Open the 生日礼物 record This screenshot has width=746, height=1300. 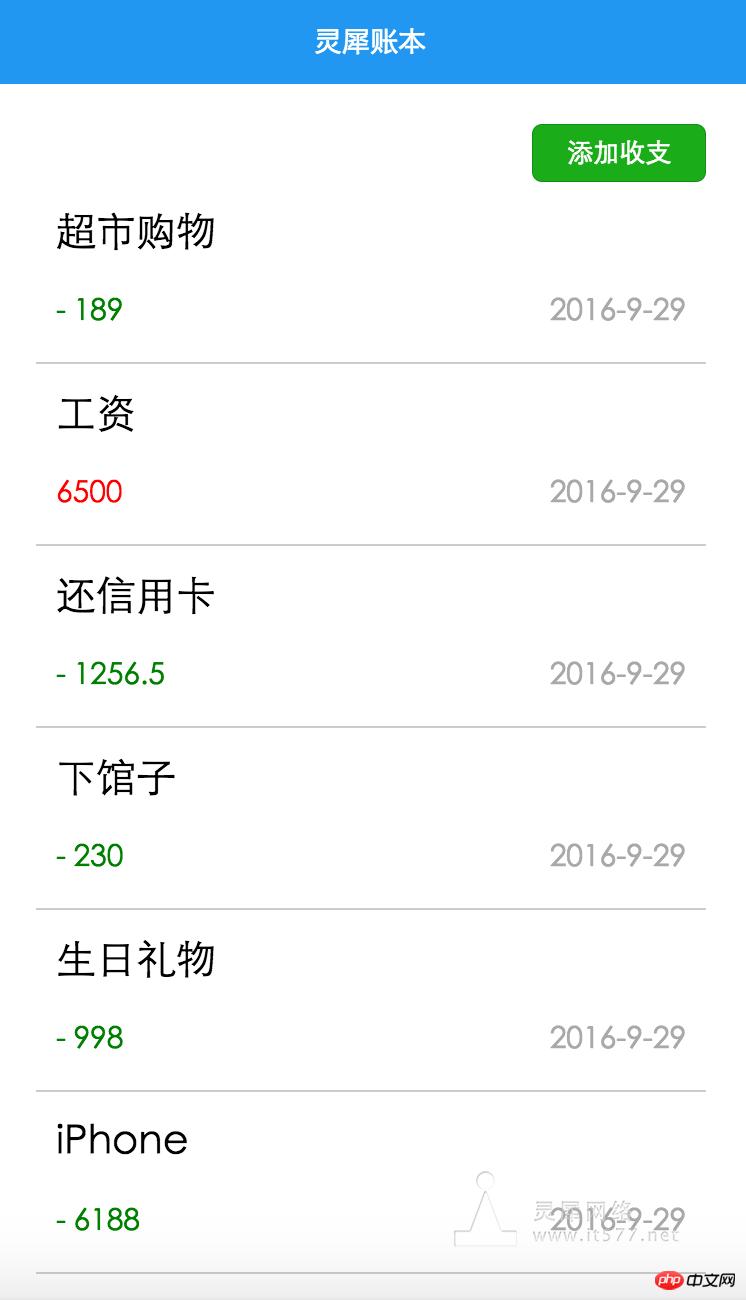pyautogui.click(x=135, y=960)
